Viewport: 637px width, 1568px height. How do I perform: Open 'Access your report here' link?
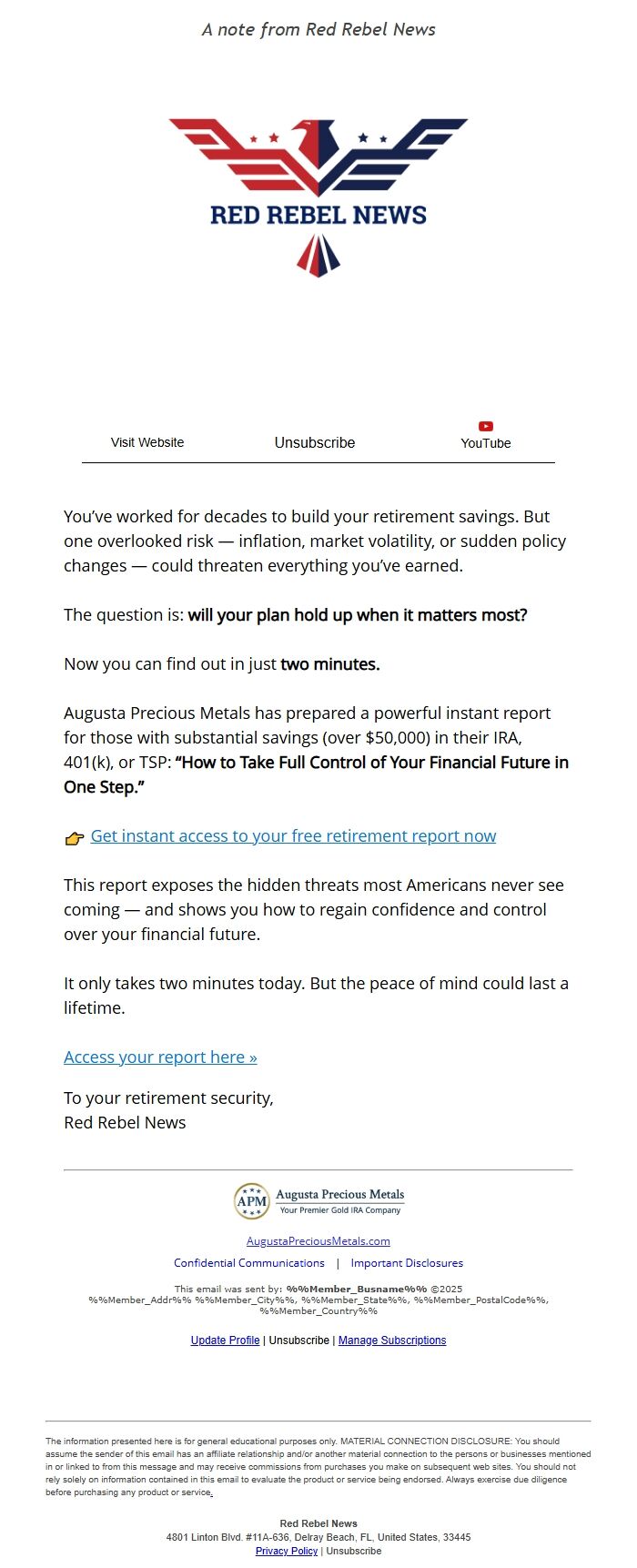coord(160,1057)
